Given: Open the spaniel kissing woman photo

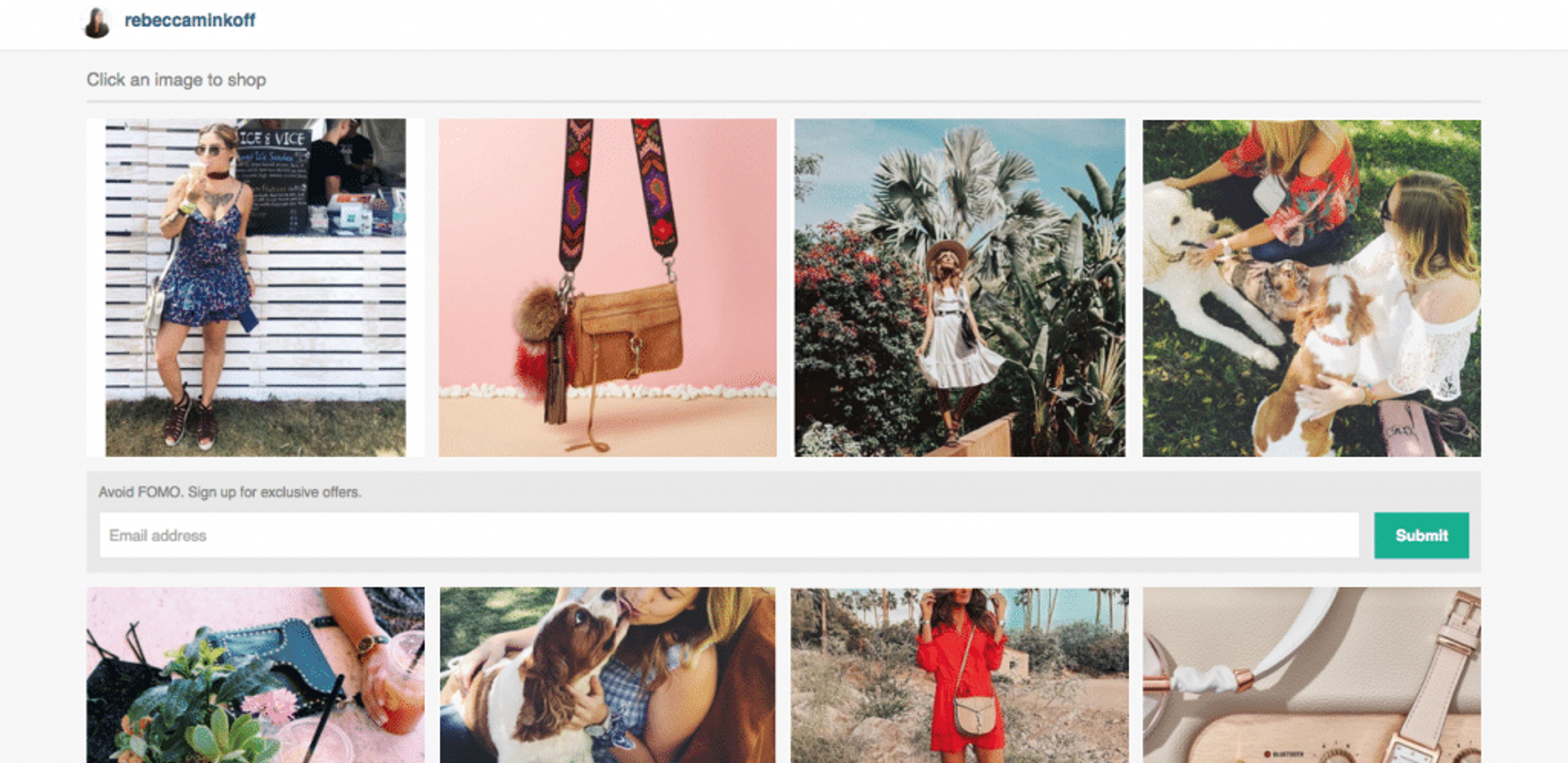Looking at the screenshot, I should [607, 674].
